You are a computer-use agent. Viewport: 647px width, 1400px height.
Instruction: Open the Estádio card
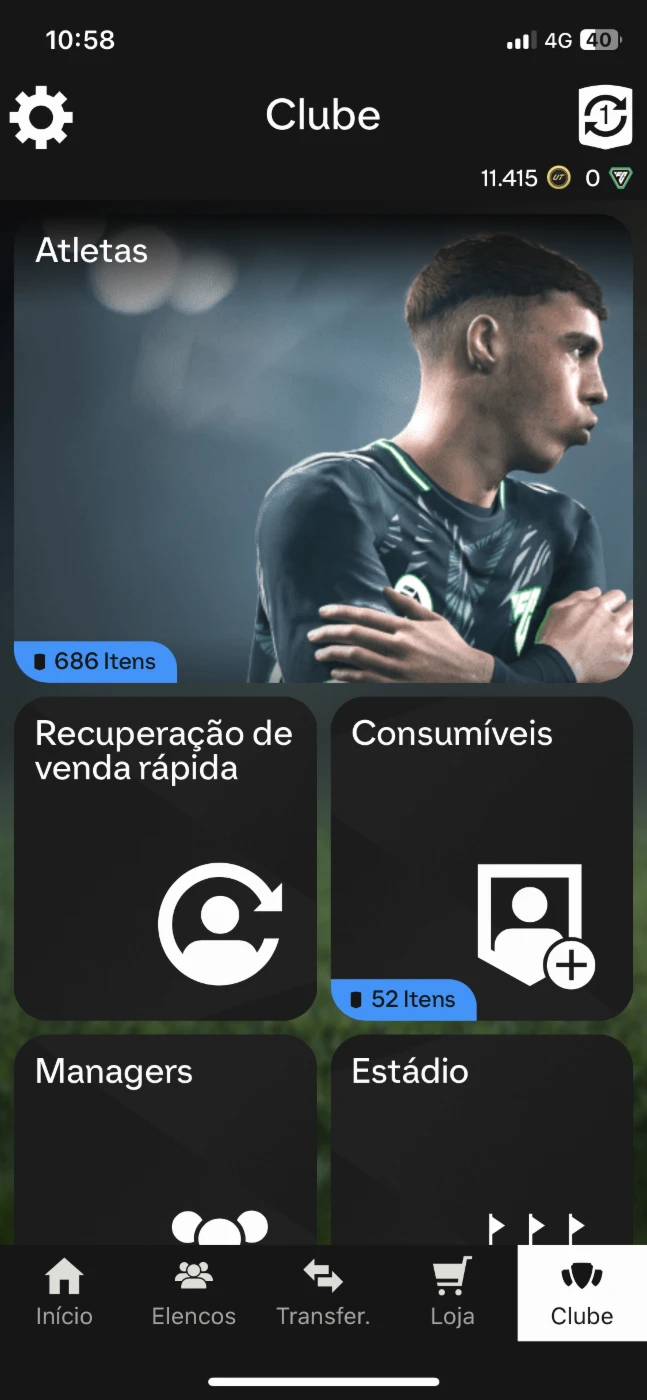pos(482,1140)
